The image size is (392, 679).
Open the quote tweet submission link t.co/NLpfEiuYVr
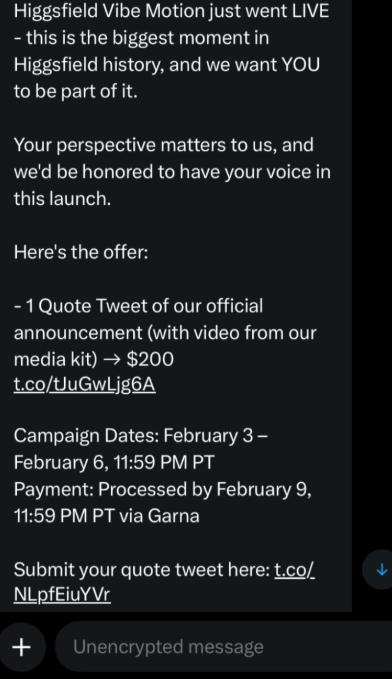coord(62,595)
